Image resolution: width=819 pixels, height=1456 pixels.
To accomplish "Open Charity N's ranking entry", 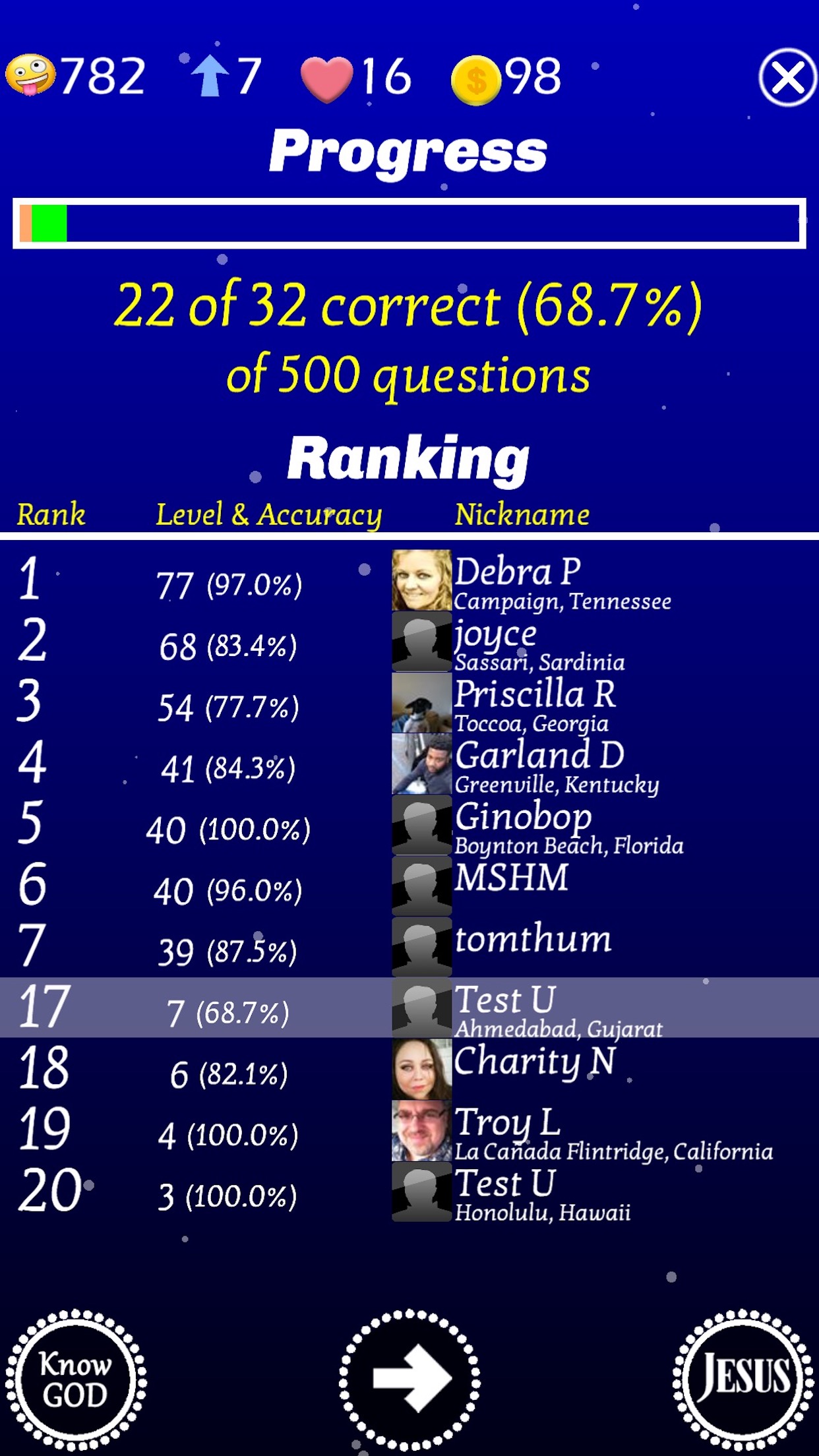I will (x=409, y=1070).
